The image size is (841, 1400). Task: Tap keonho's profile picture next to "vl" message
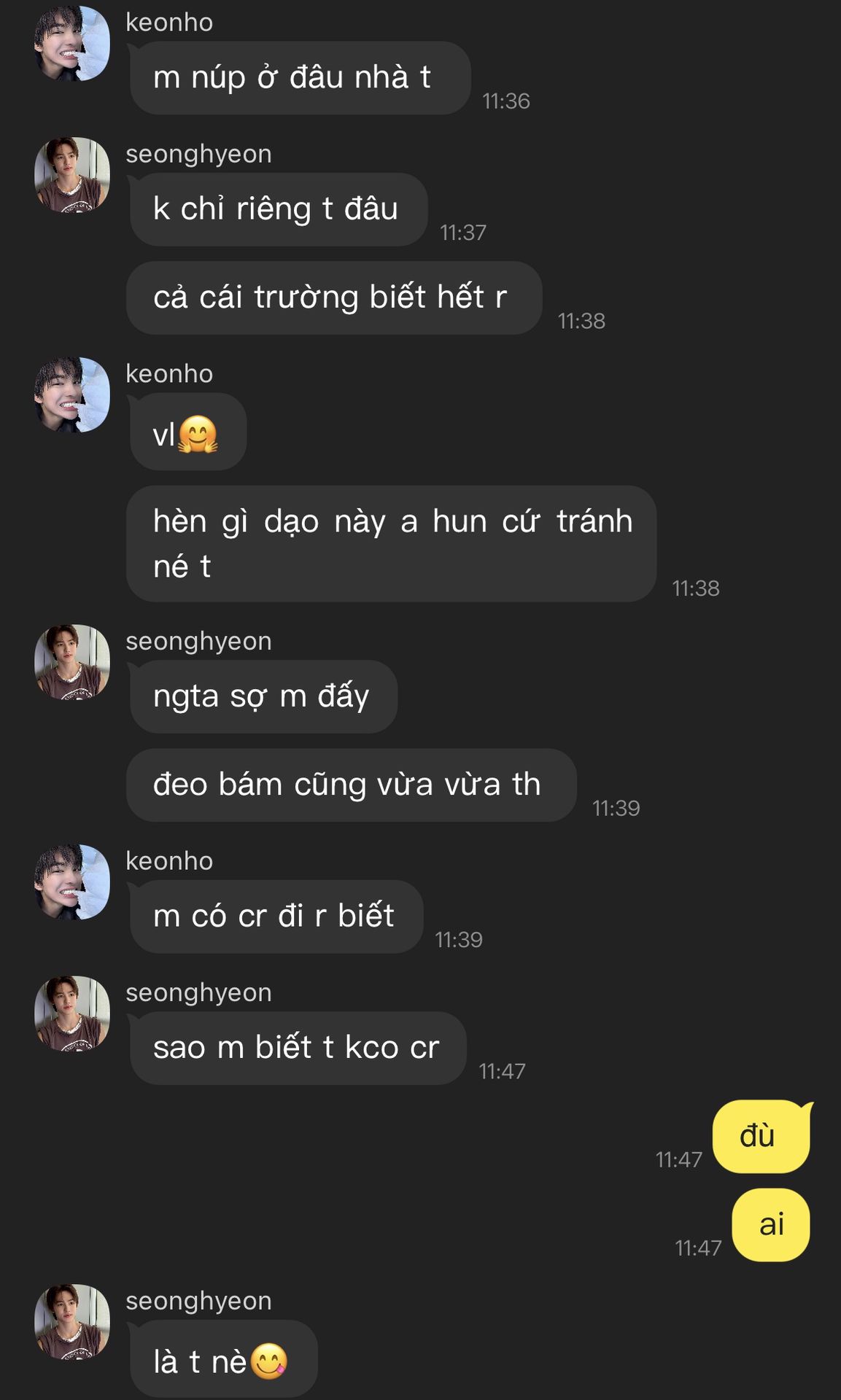click(x=72, y=394)
